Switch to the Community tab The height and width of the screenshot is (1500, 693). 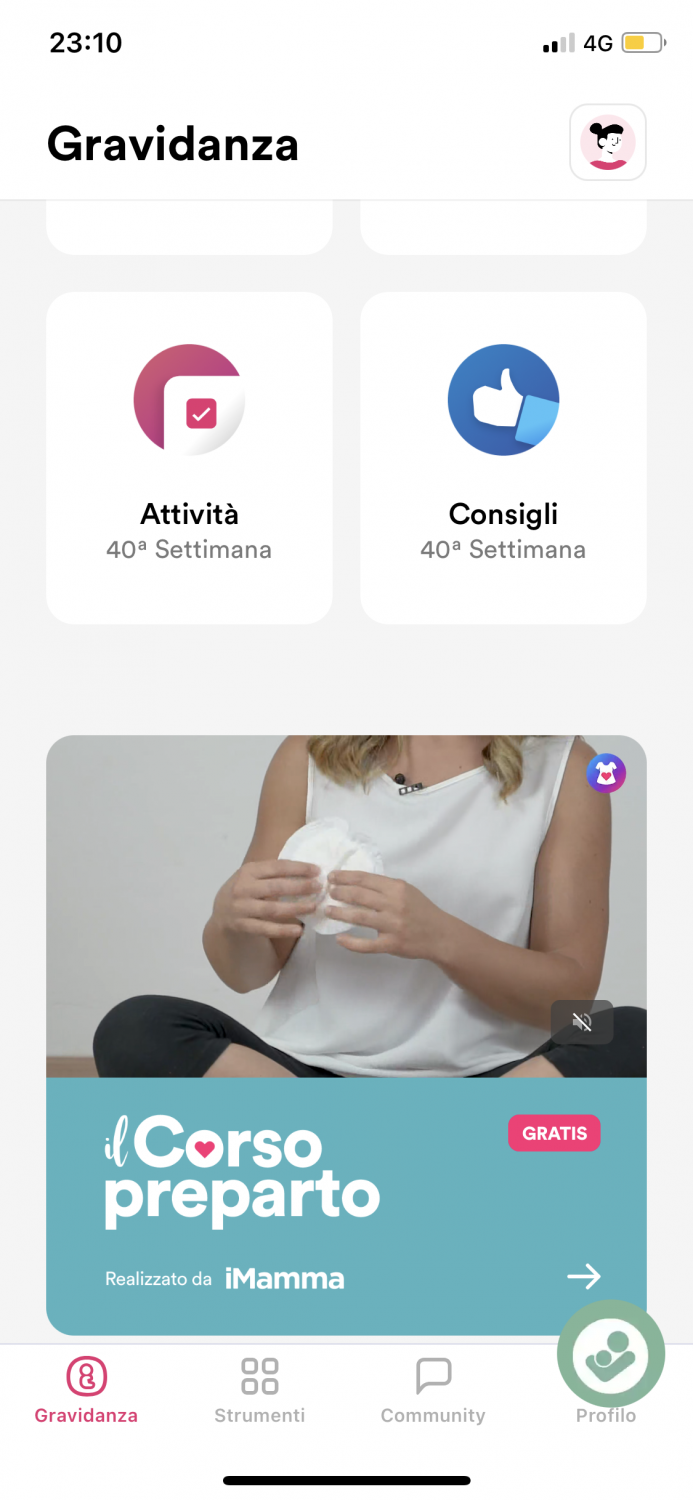click(433, 1390)
